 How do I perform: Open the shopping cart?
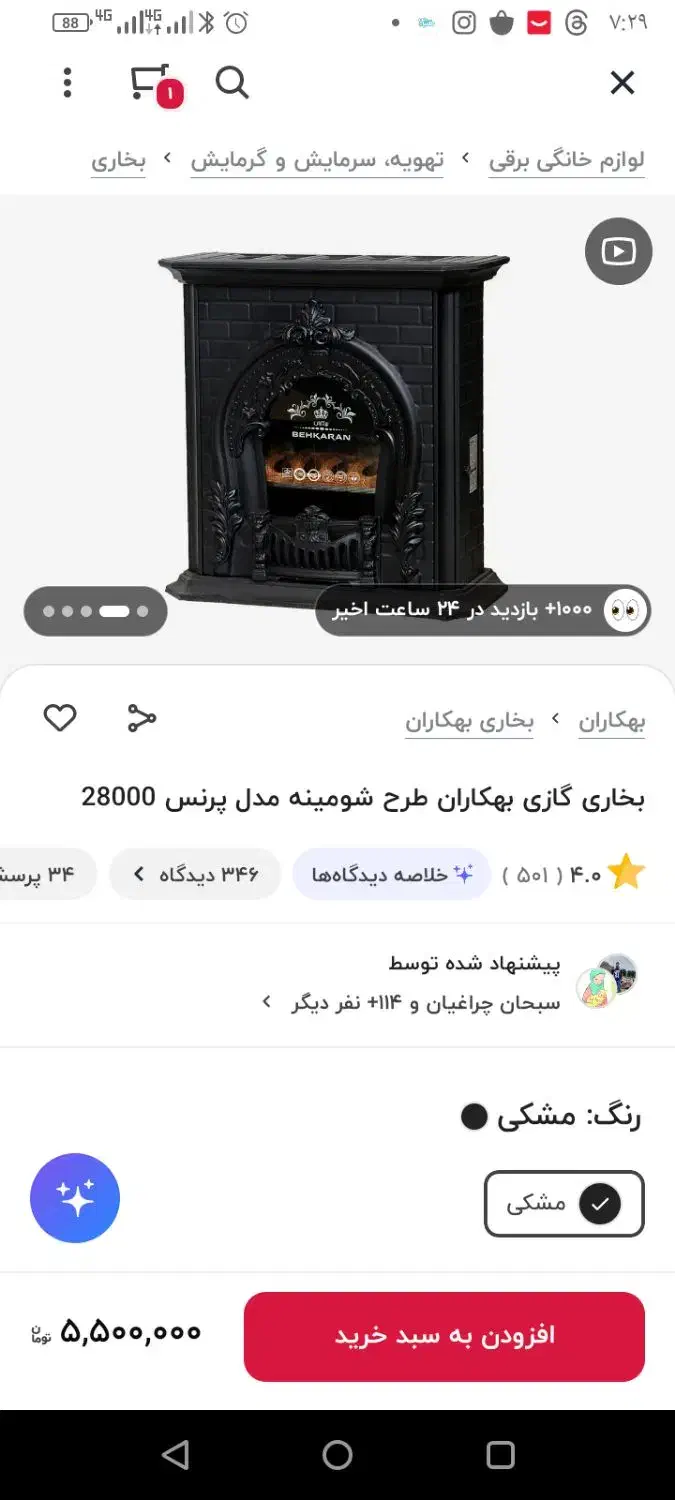click(152, 84)
